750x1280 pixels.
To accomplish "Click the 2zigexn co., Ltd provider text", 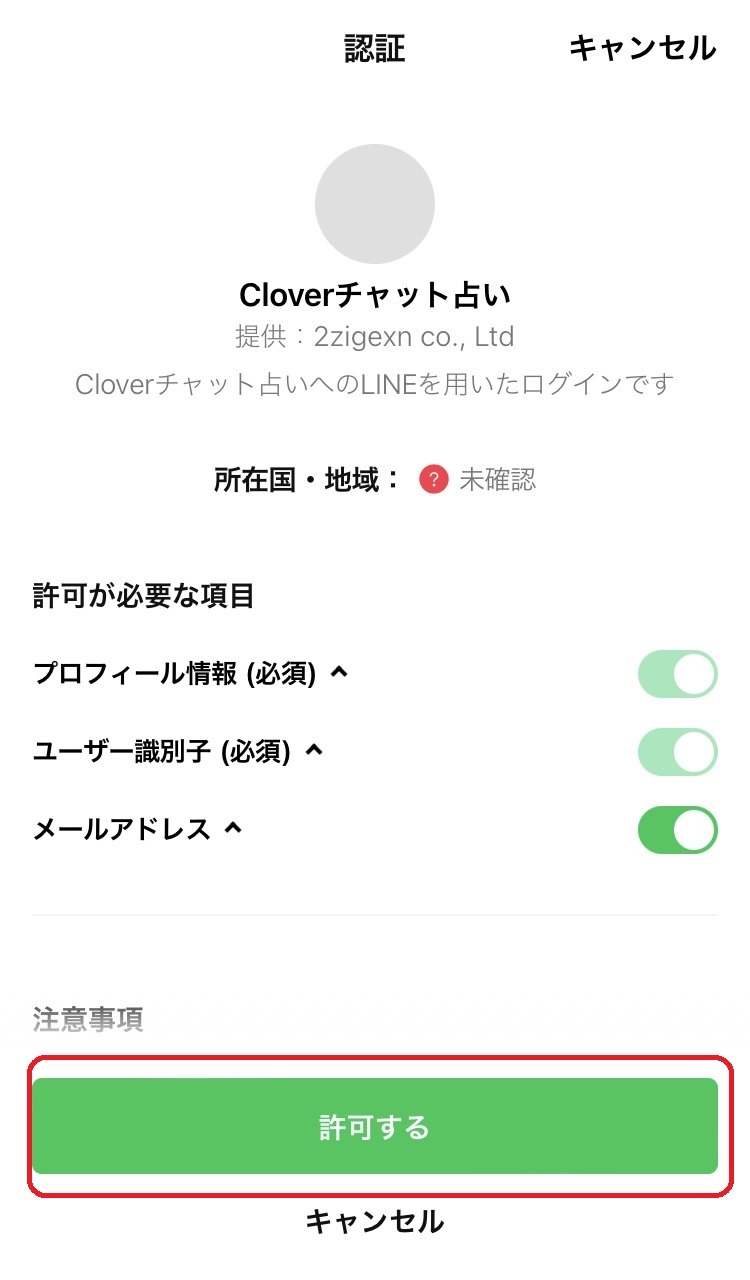I will point(375,337).
